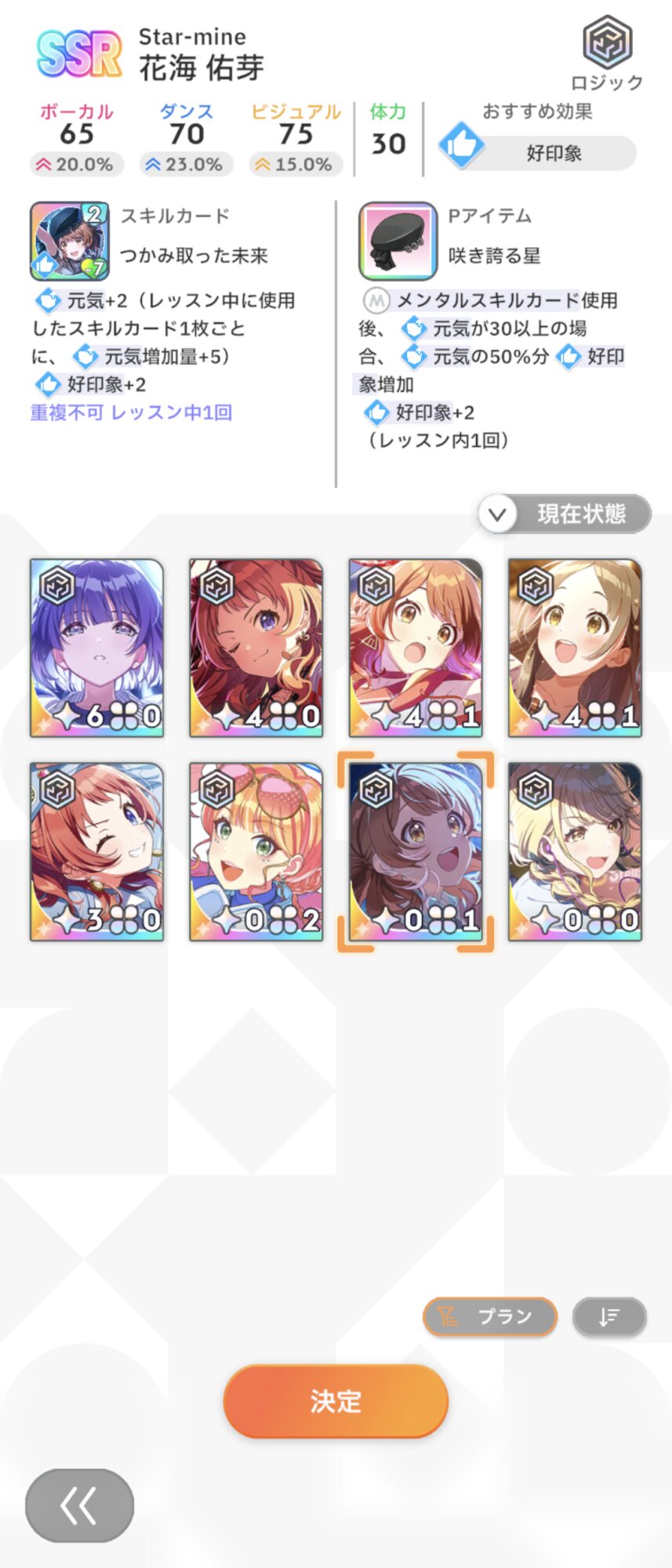Select the blonde idol card with pink sunglasses
This screenshot has width=672, height=1568.
(x=256, y=851)
